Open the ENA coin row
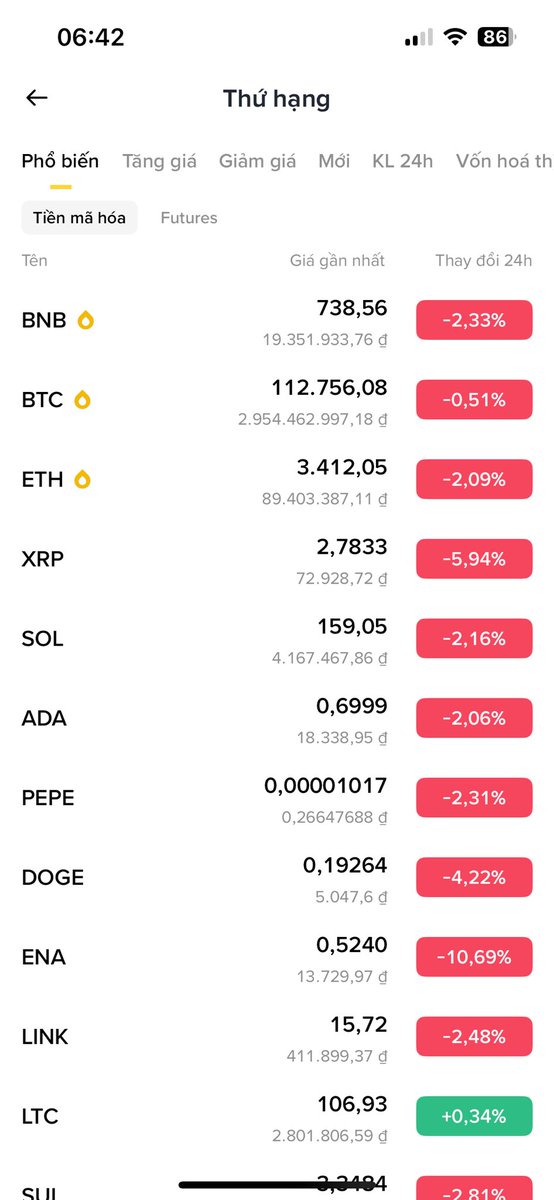The width and height of the screenshot is (554, 1200). 277,957
